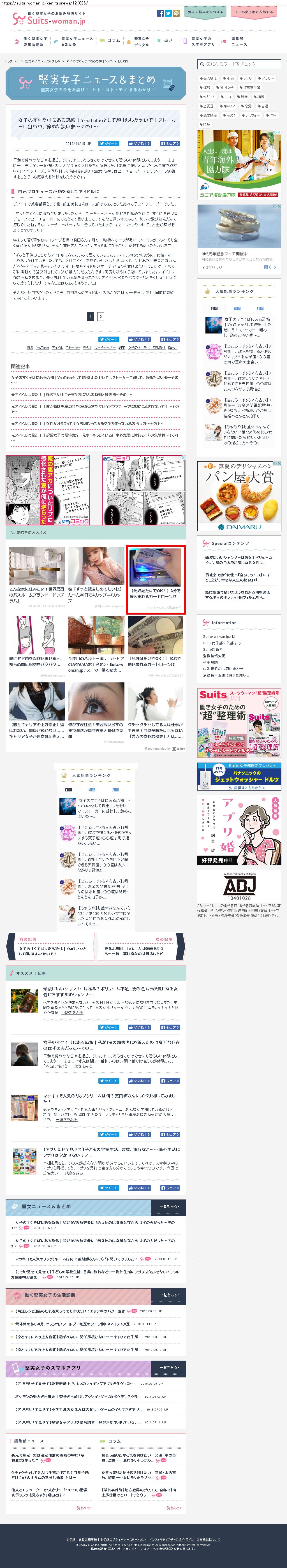This screenshot has height=1568, width=287.
Task: Open the keyword search box
Action: pos(240,64)
